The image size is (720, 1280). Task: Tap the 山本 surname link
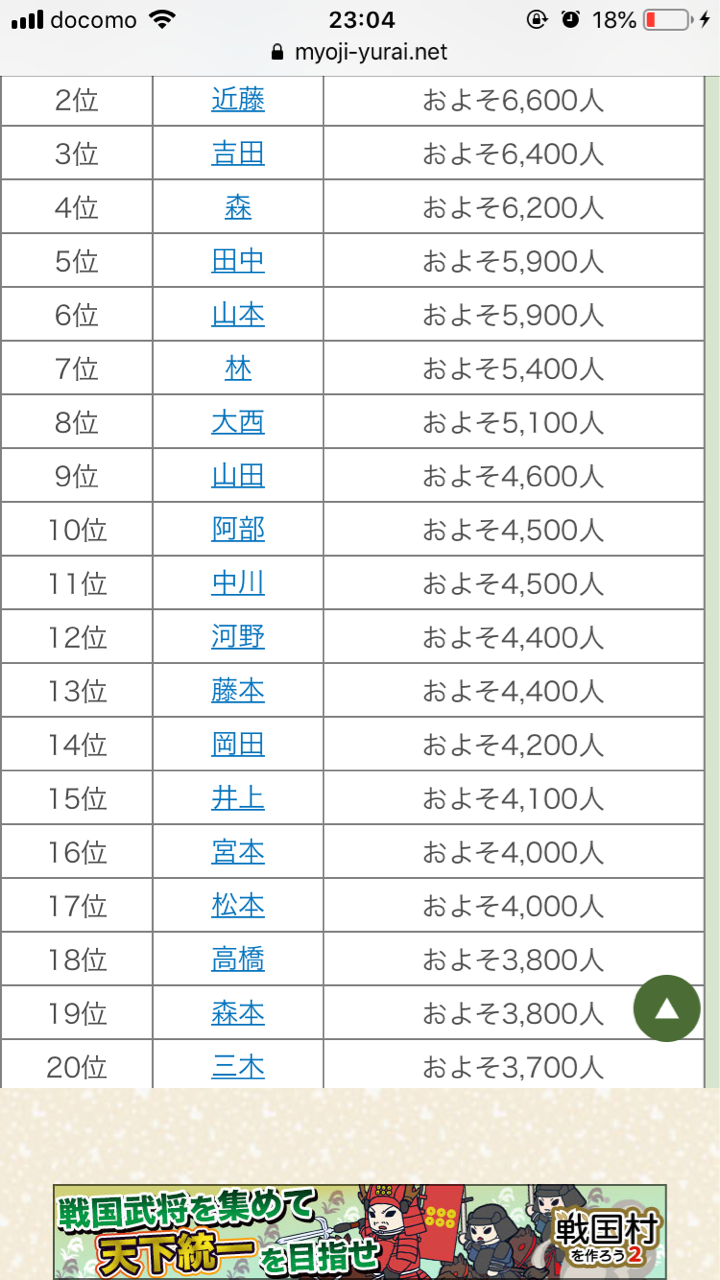(238, 315)
